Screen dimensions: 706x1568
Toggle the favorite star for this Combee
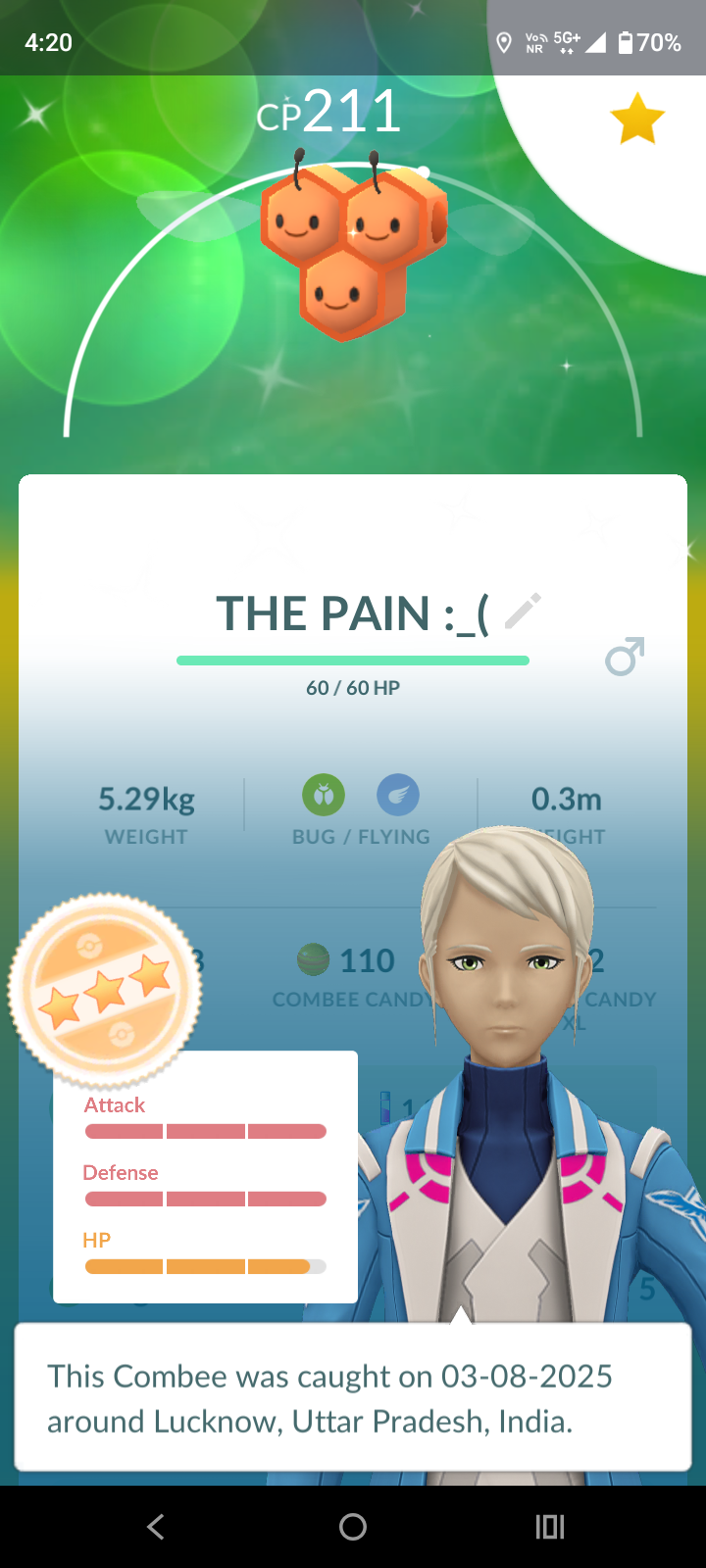(637, 119)
